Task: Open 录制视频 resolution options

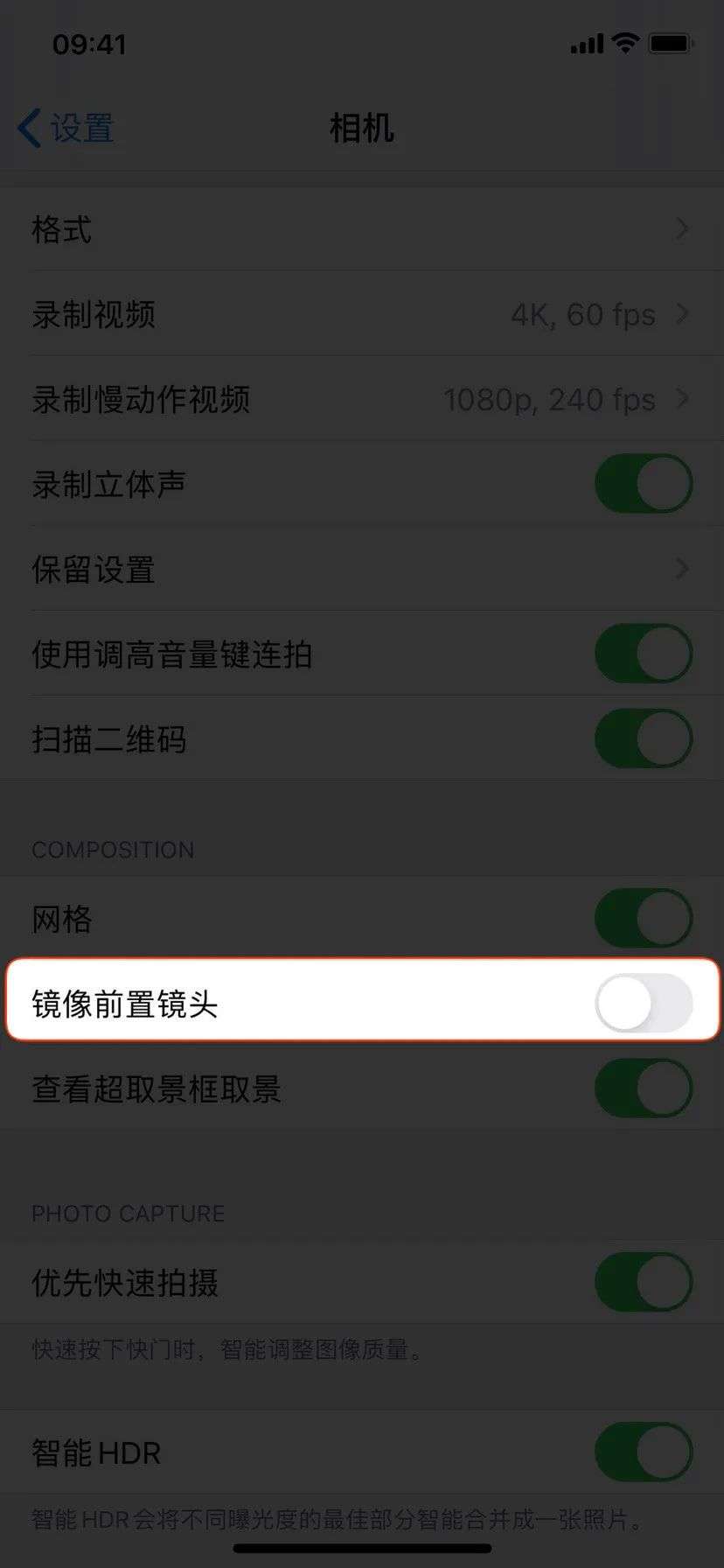Action: tap(362, 314)
